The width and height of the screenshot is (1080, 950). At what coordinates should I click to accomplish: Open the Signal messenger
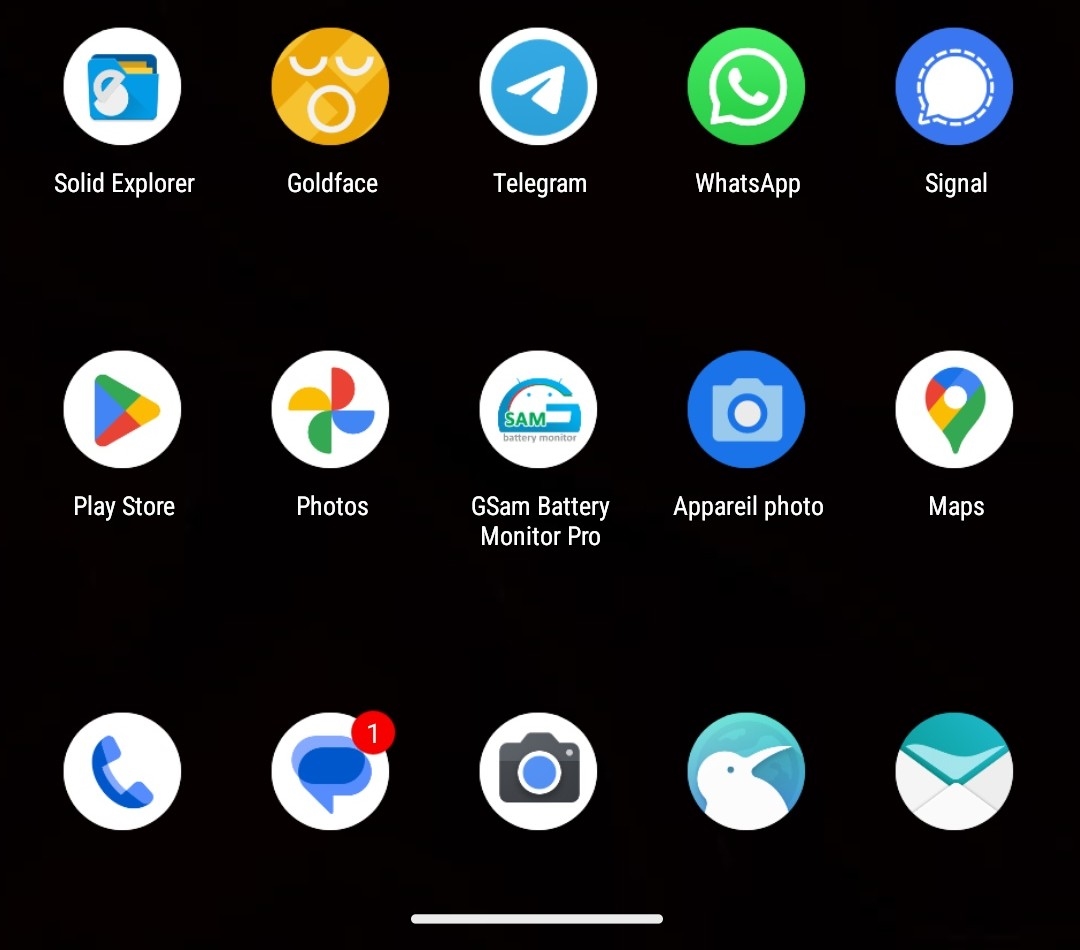click(954, 87)
